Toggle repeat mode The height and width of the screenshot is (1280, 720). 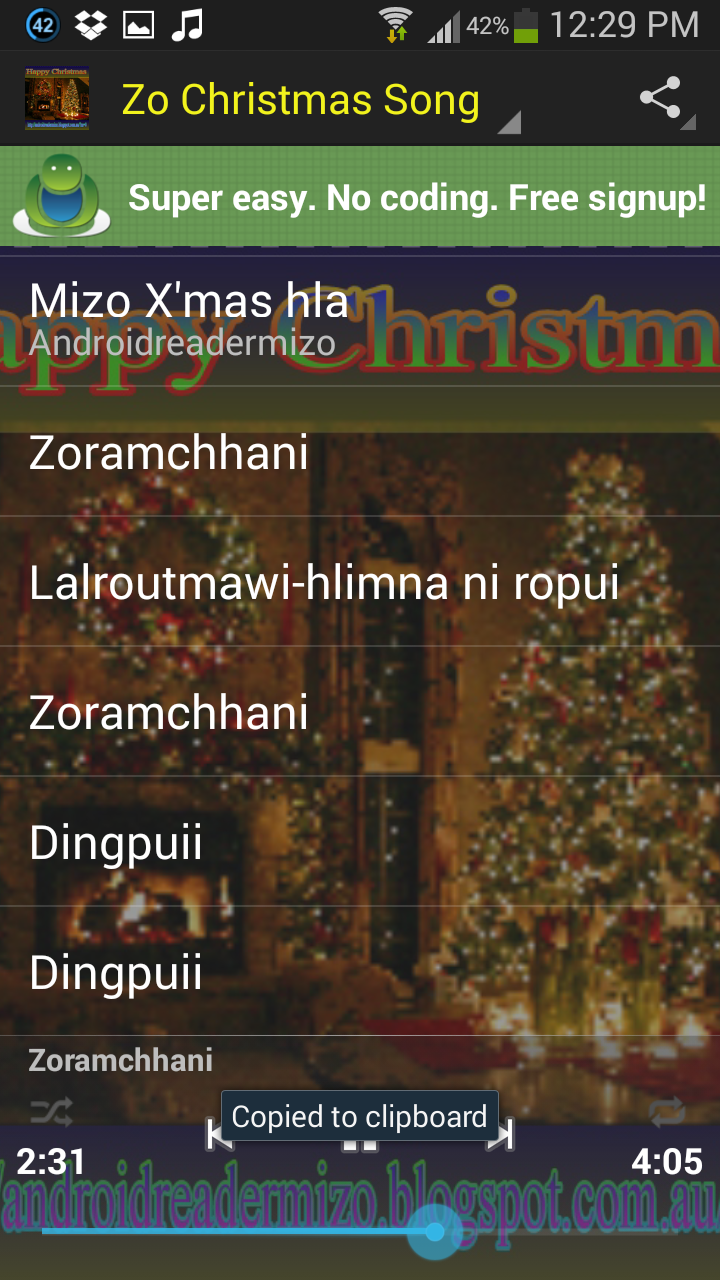click(667, 1111)
